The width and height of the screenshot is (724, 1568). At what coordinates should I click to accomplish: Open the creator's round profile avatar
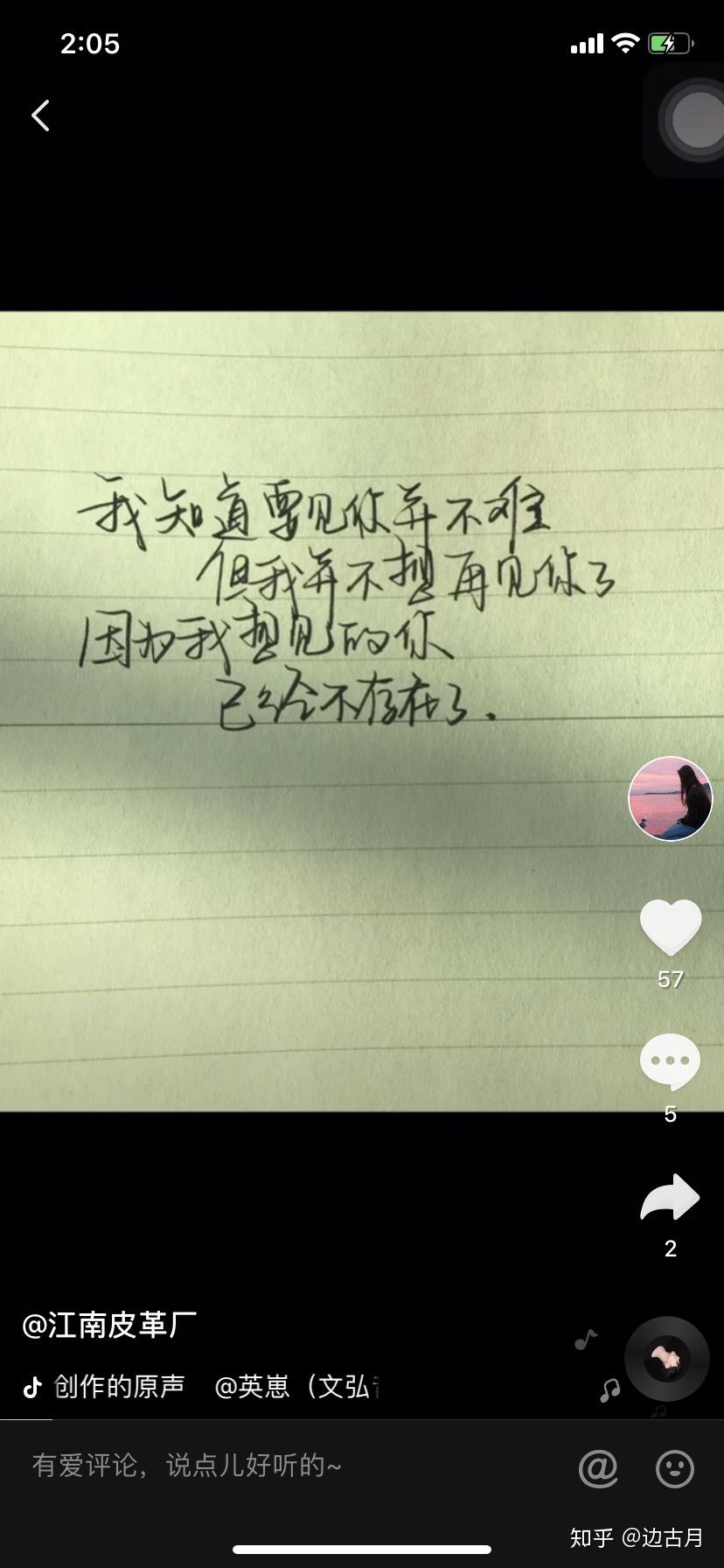[671, 798]
